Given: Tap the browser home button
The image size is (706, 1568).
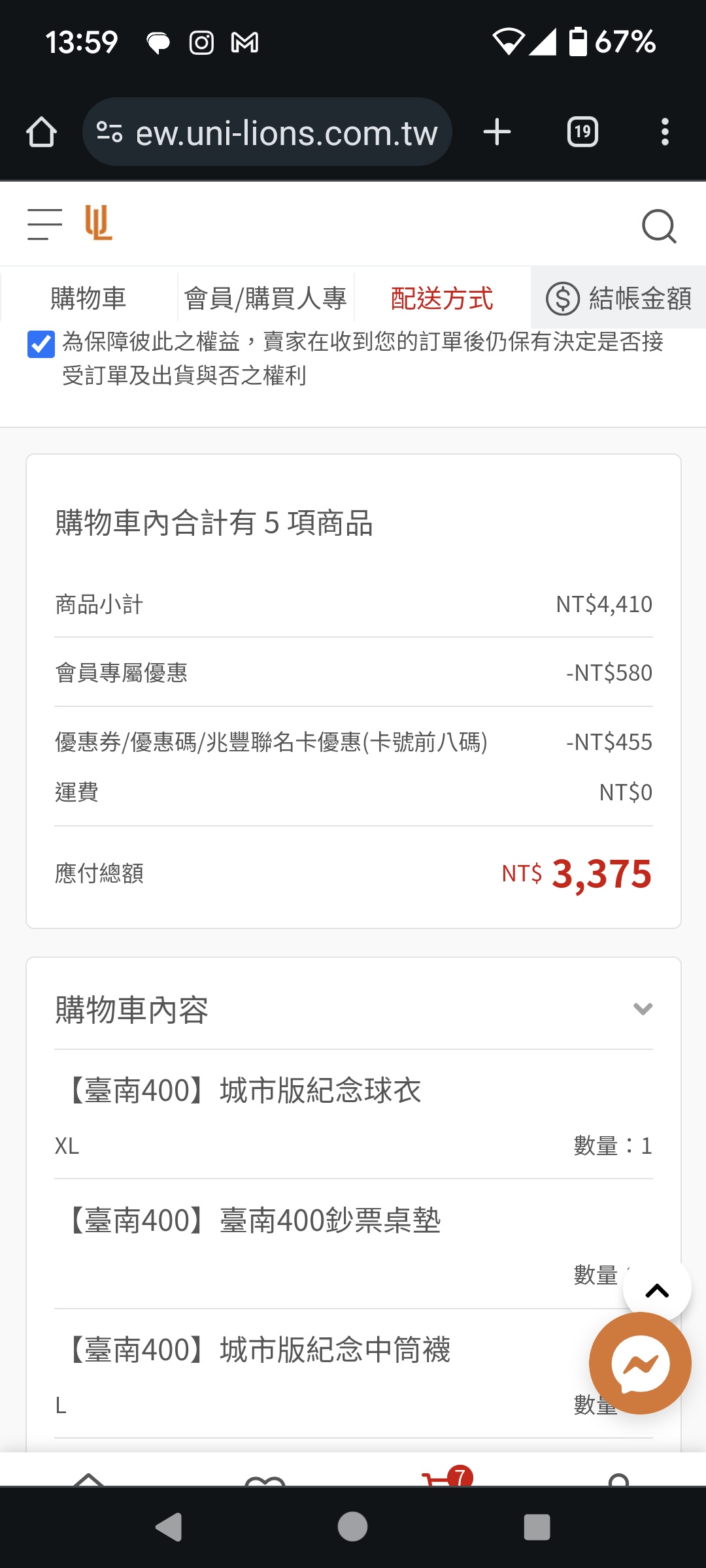Looking at the screenshot, I should tap(41, 133).
